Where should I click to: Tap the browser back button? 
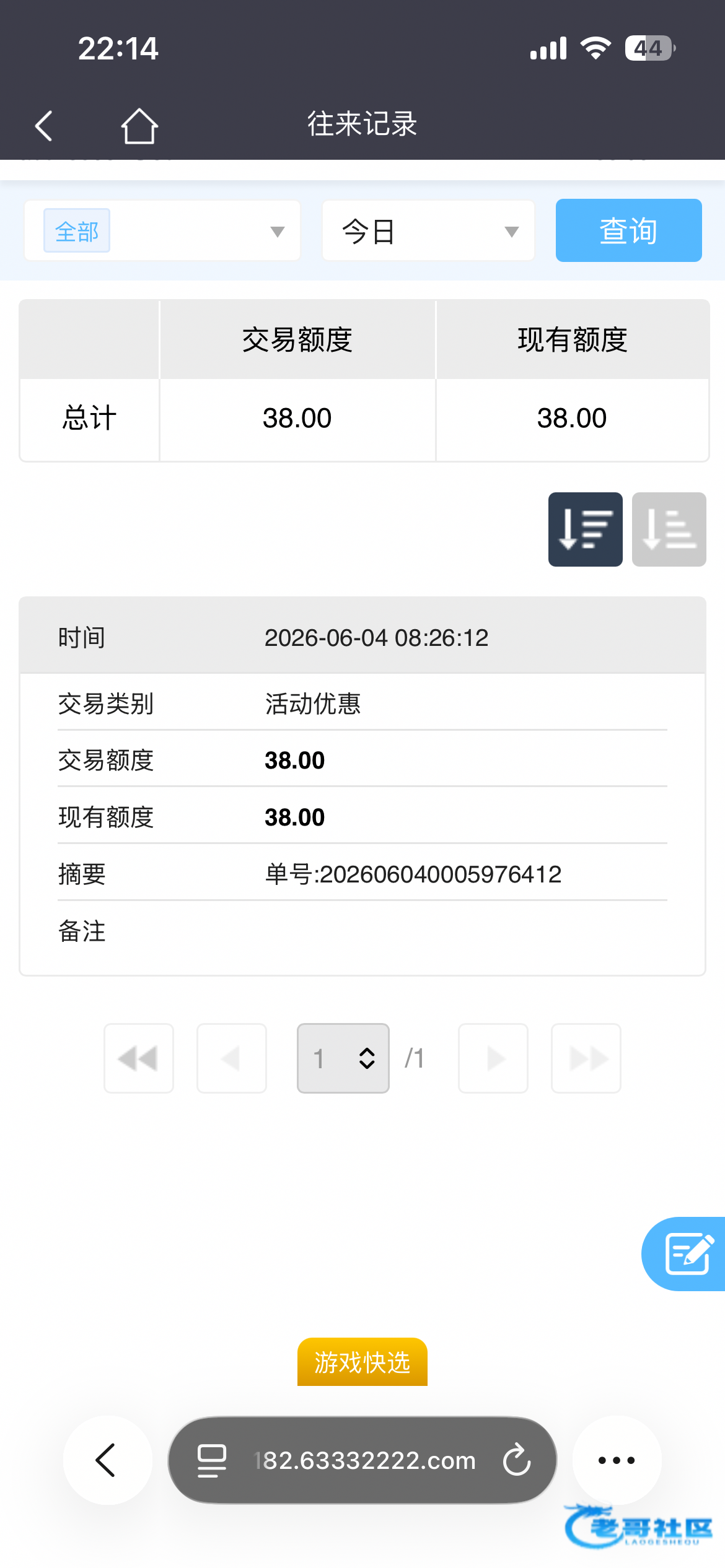click(x=107, y=1460)
